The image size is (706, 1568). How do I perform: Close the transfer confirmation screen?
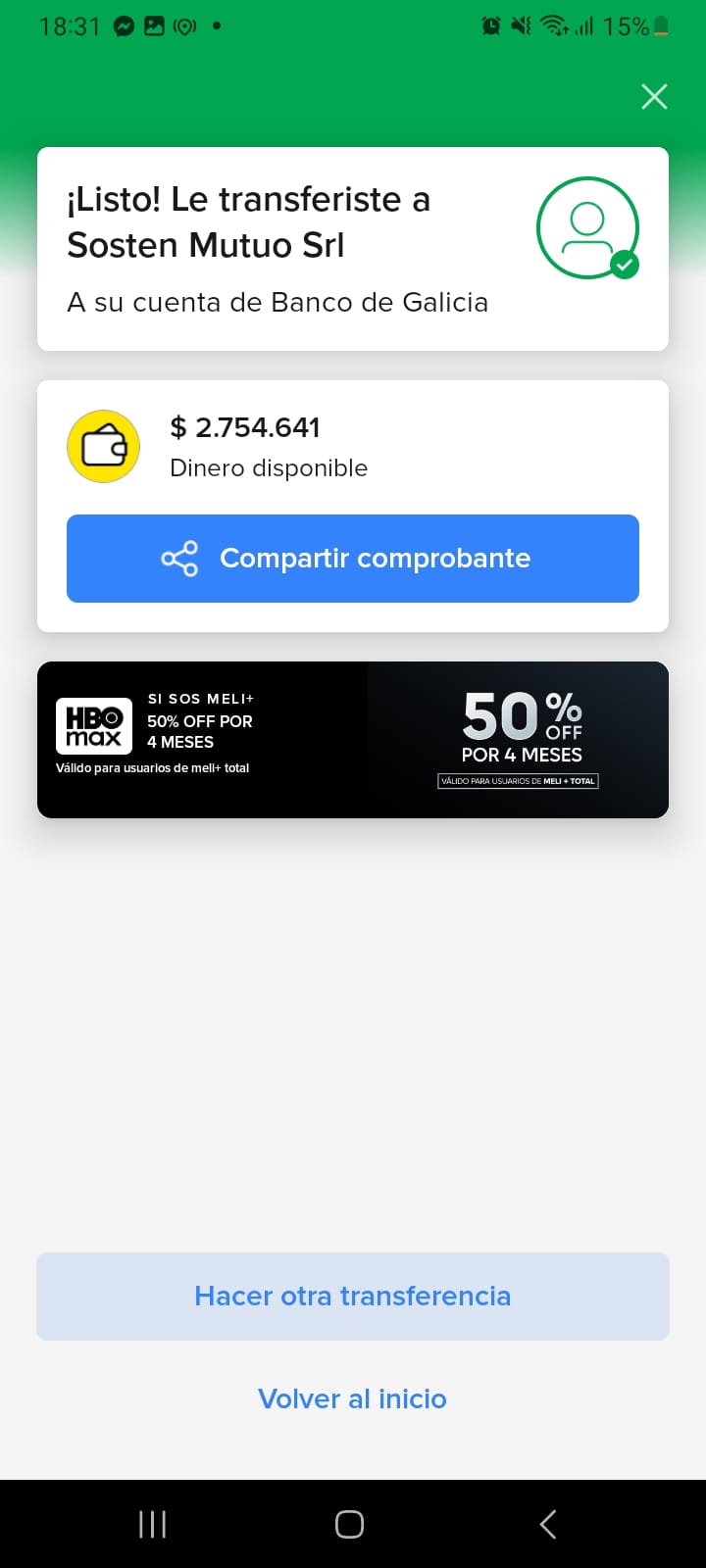[654, 96]
